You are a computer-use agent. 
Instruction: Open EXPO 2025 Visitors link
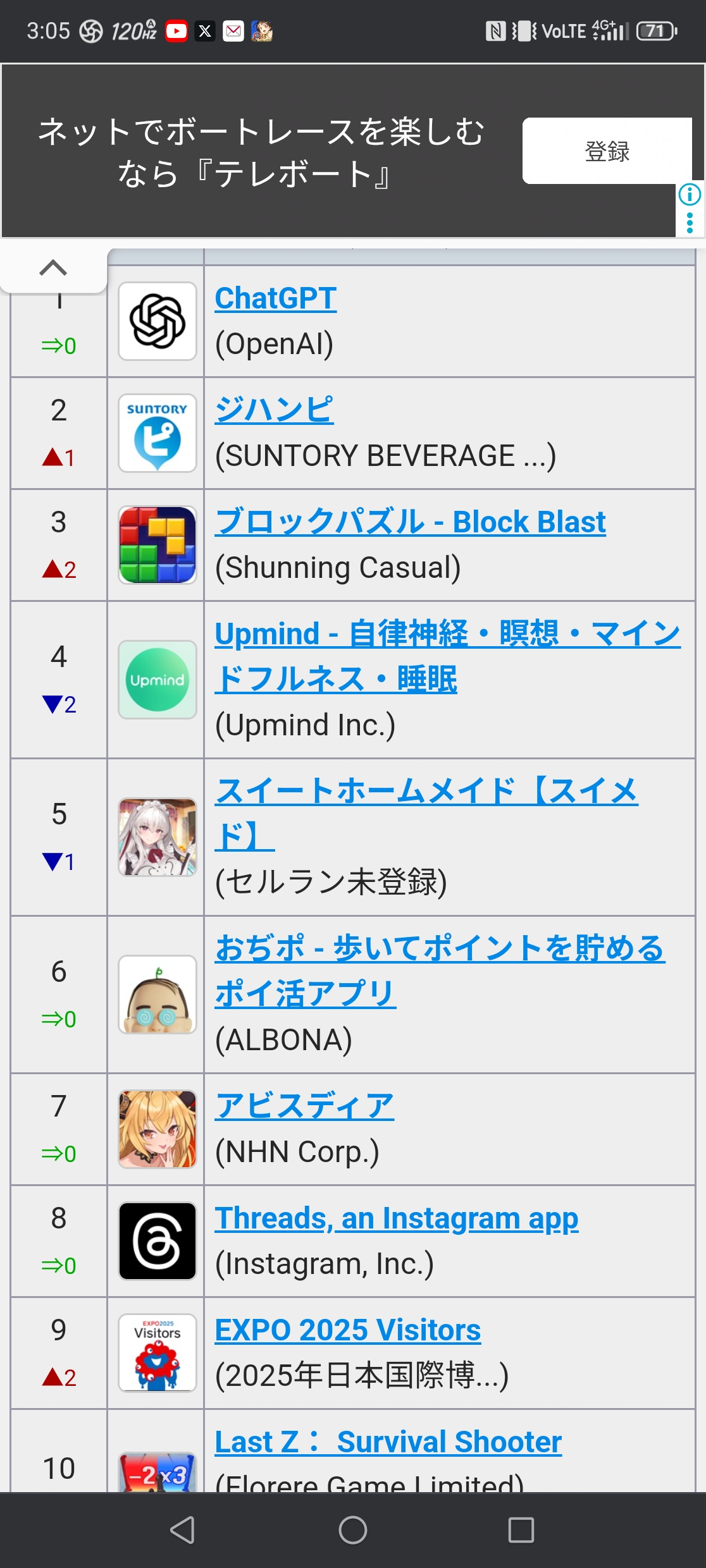pos(347,1330)
